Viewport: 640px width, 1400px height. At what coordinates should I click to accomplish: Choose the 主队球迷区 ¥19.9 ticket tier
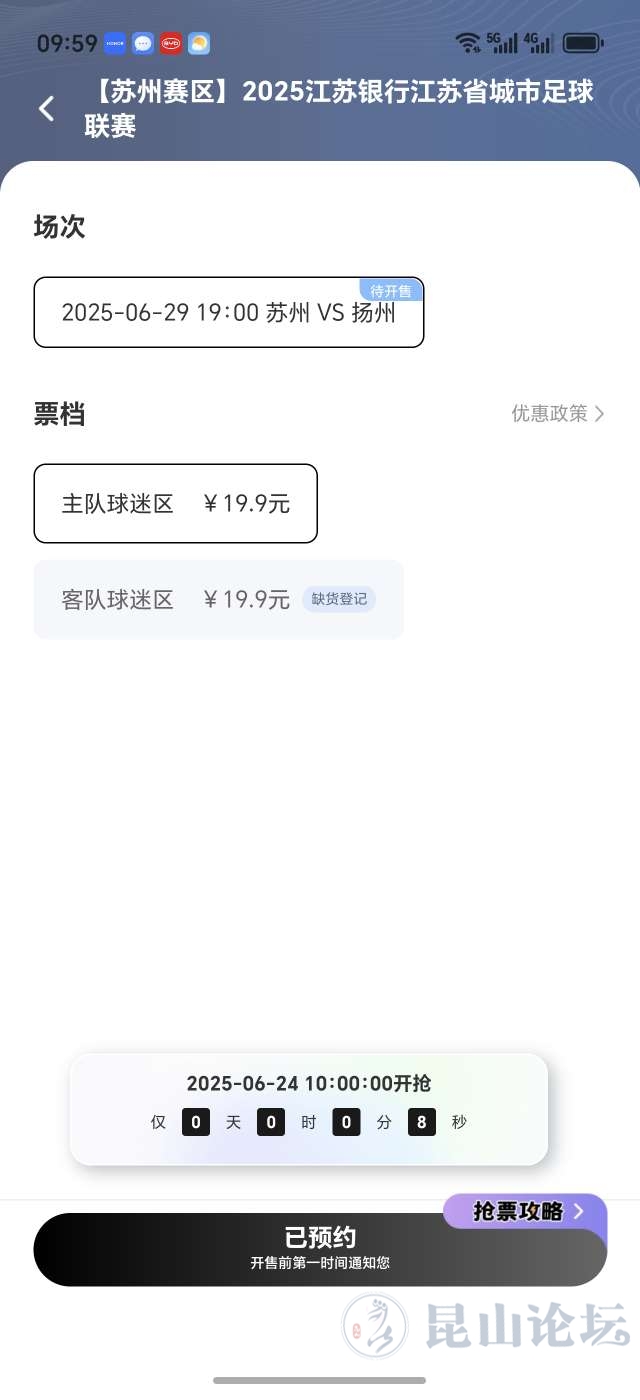pos(176,504)
